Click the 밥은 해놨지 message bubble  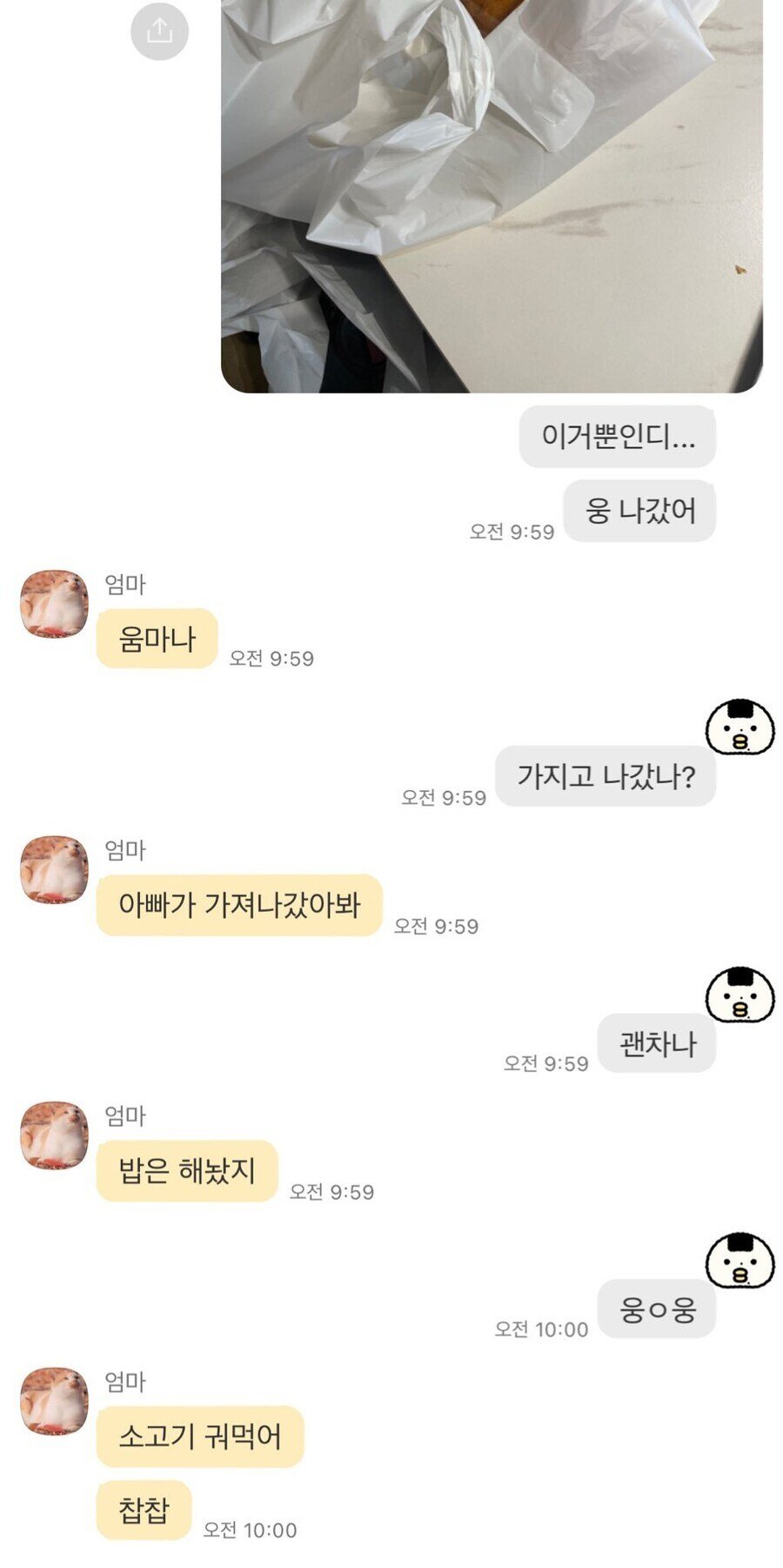click(x=187, y=1169)
